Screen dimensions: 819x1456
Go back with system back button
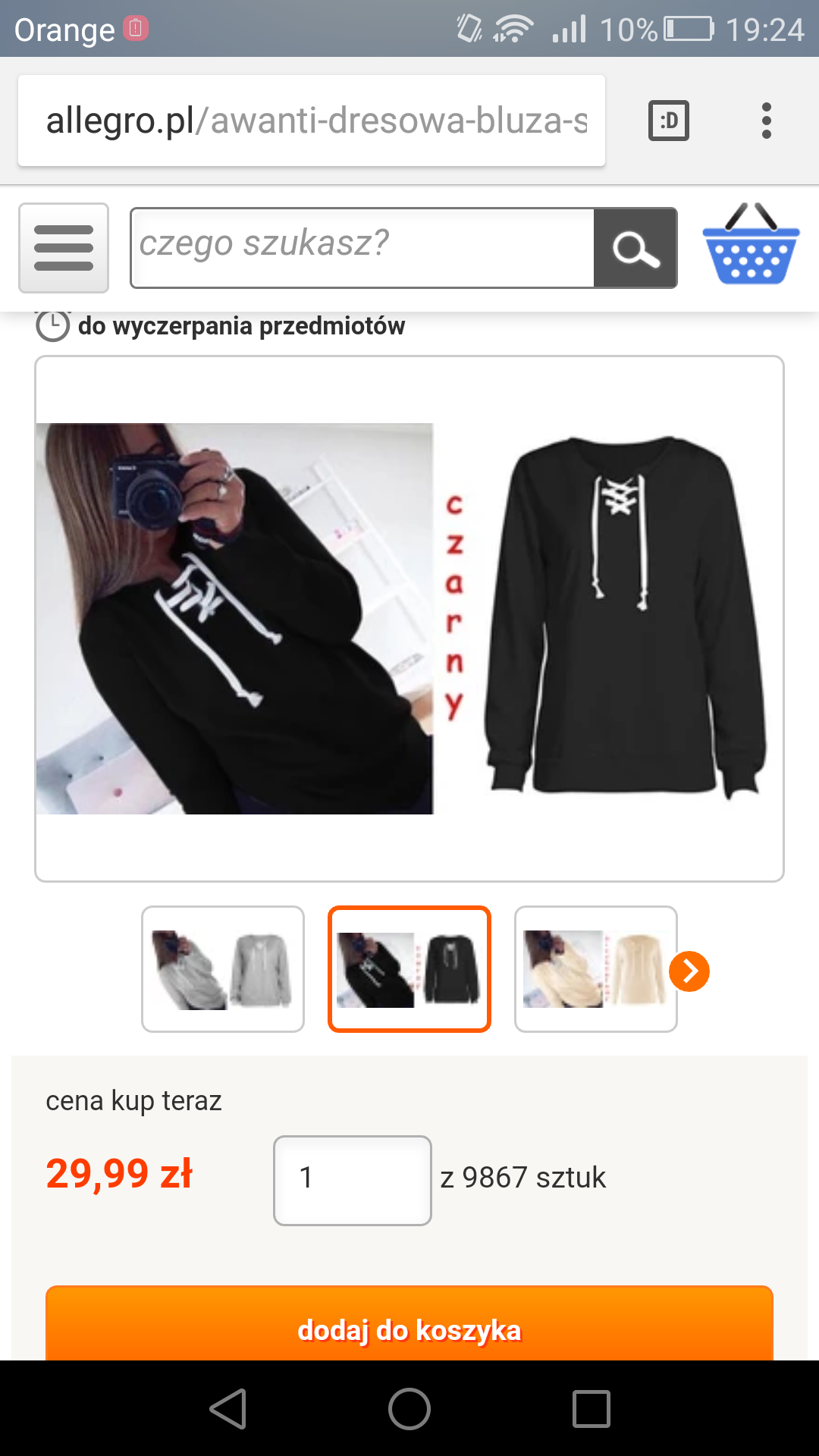point(227,1409)
